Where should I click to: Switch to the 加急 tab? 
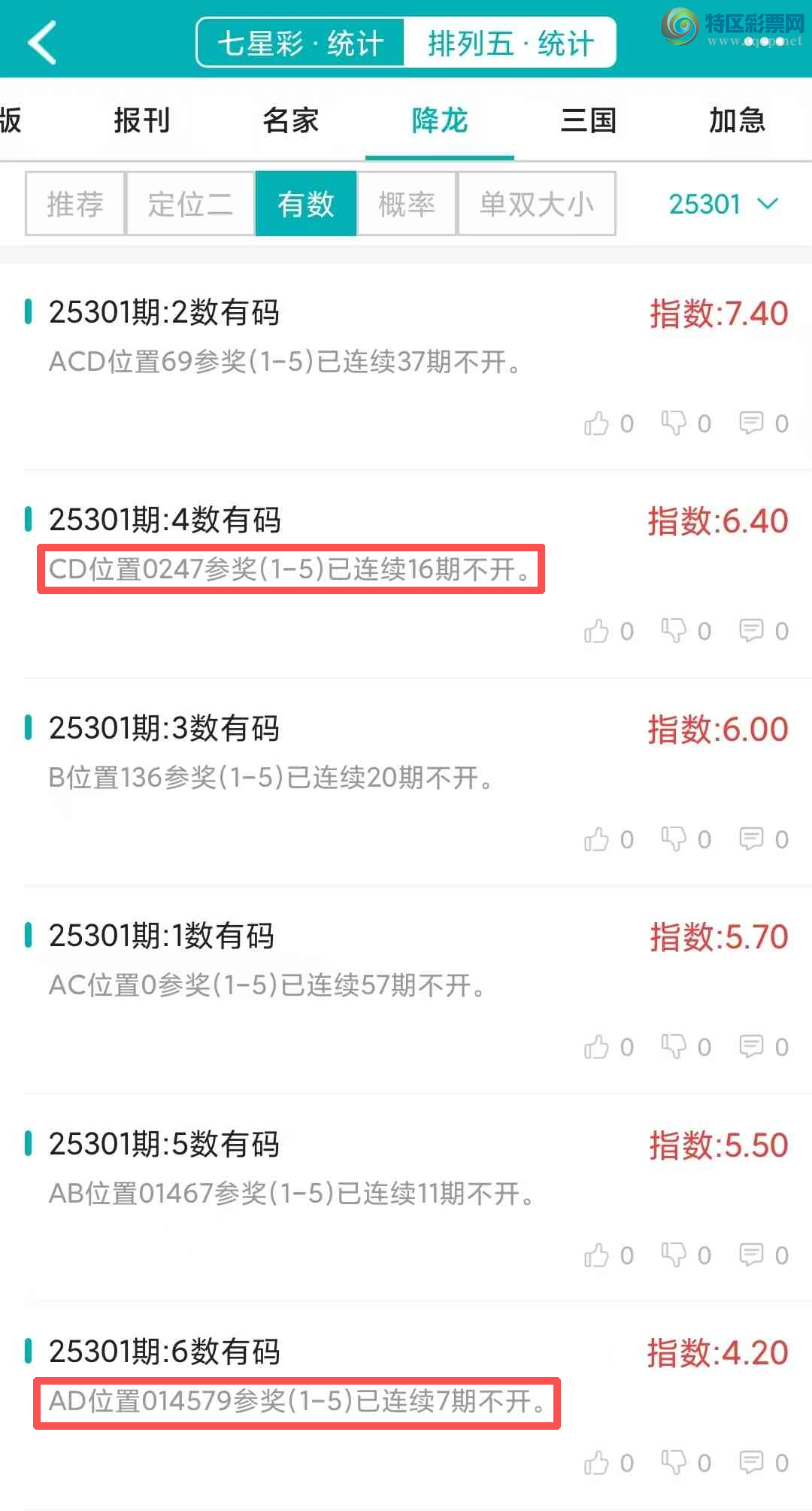point(737,120)
